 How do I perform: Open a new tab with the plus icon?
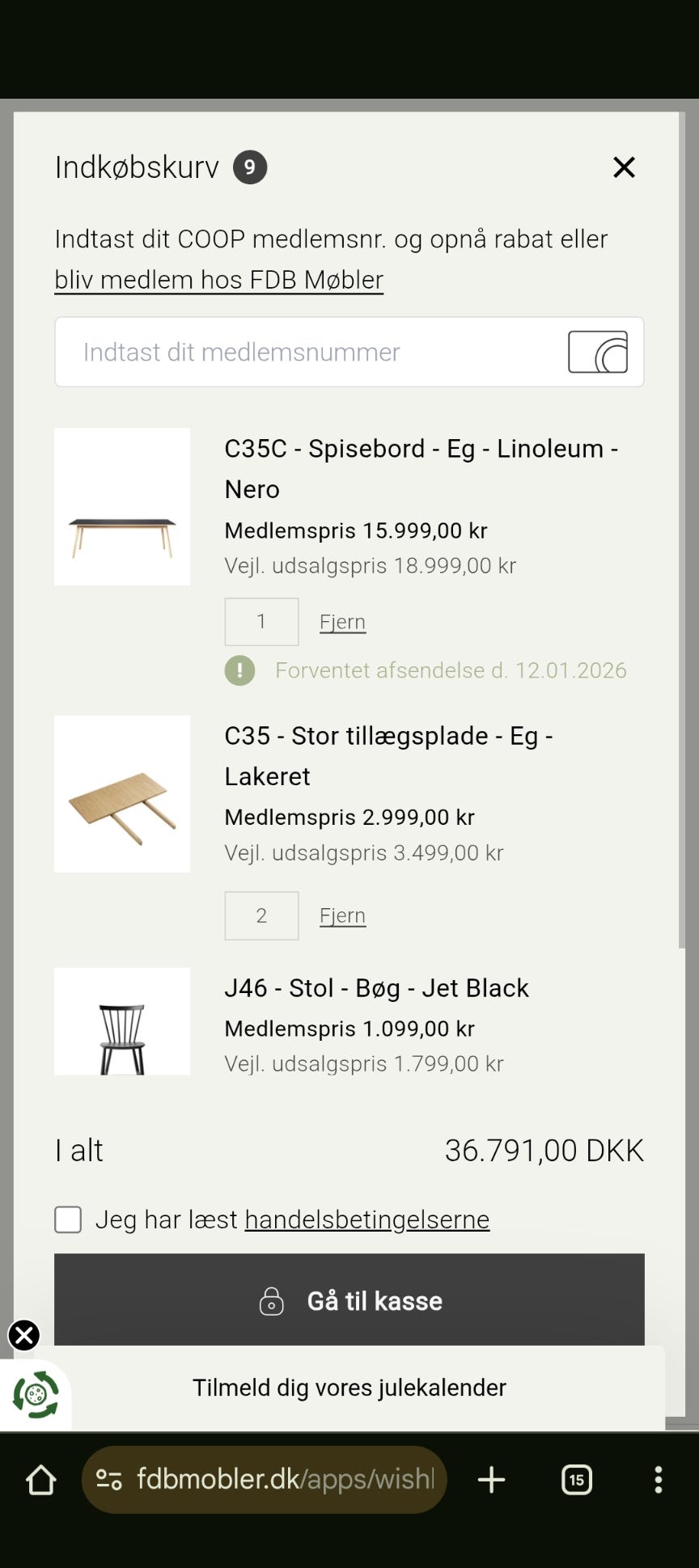pos(491,1480)
